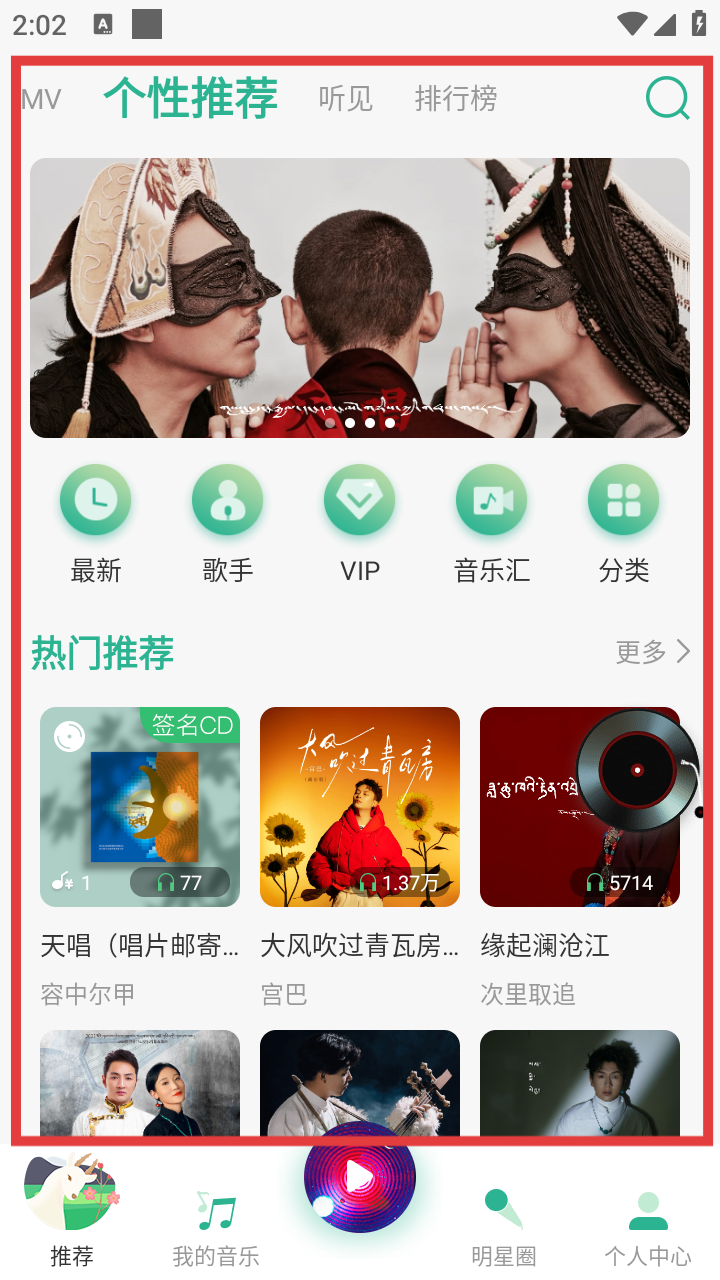Go to the 明星圈 tab
The image size is (720, 1280).
click(x=504, y=1227)
